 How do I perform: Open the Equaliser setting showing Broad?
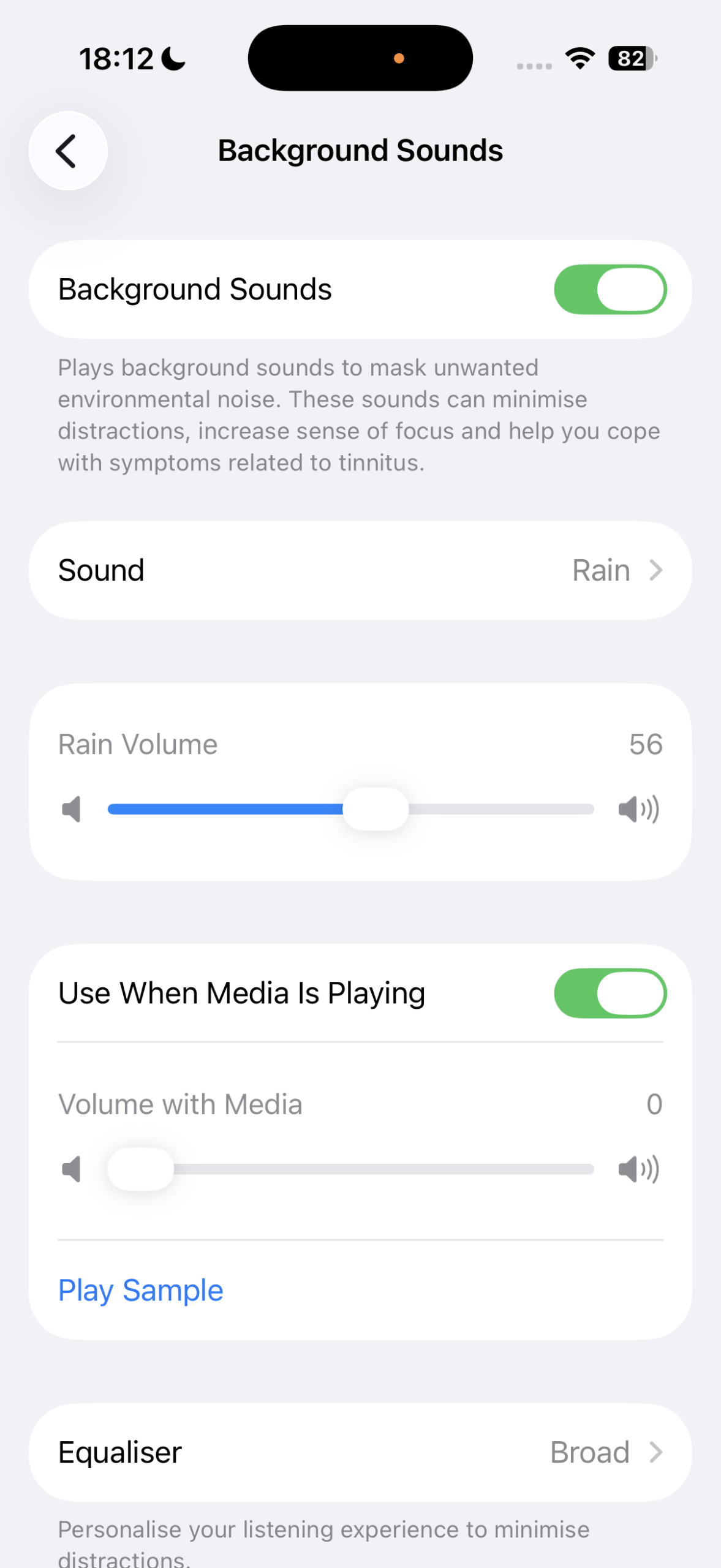coord(360,1452)
